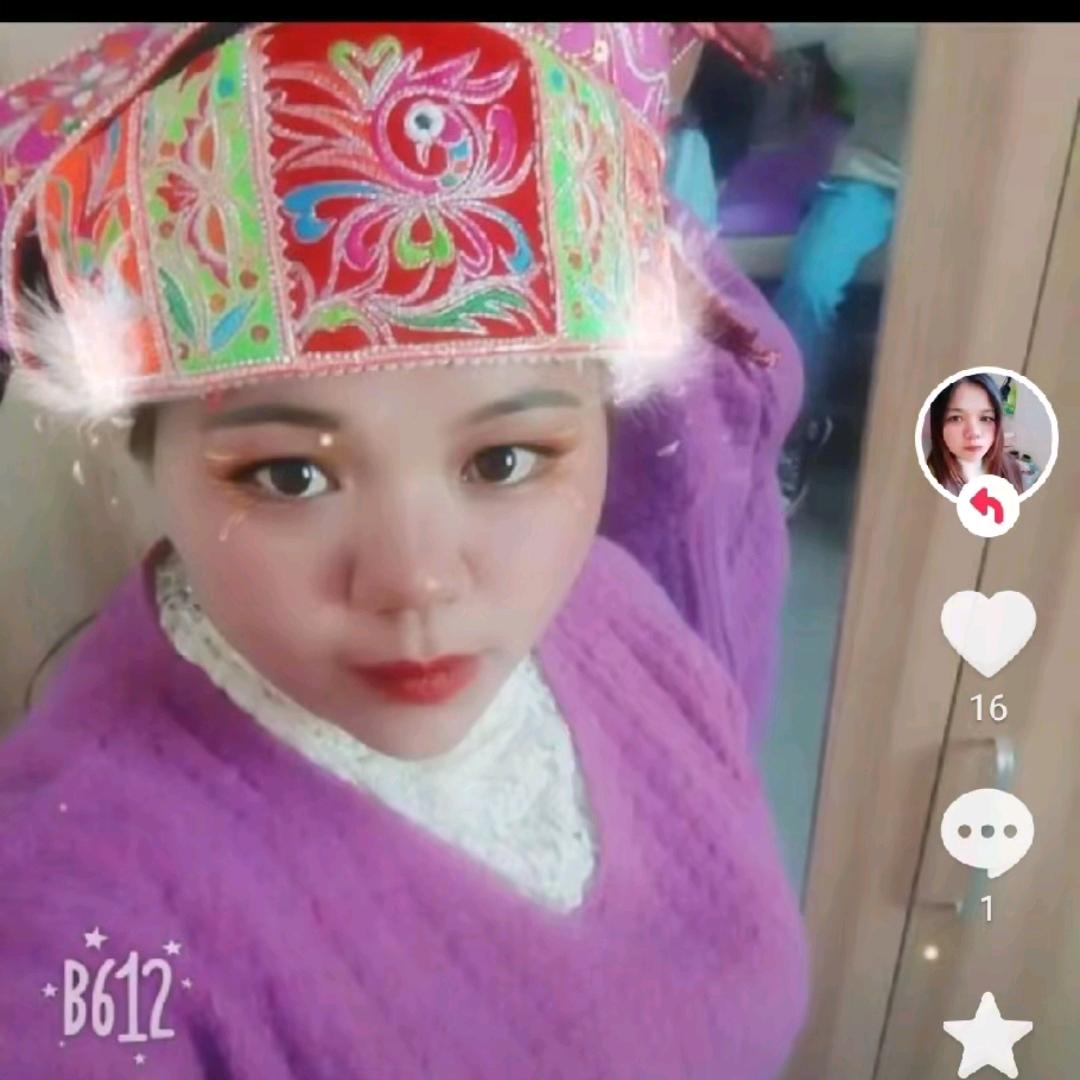Screen dimensions: 1080x1080
Task: Open the comments bubble
Action: point(987,832)
